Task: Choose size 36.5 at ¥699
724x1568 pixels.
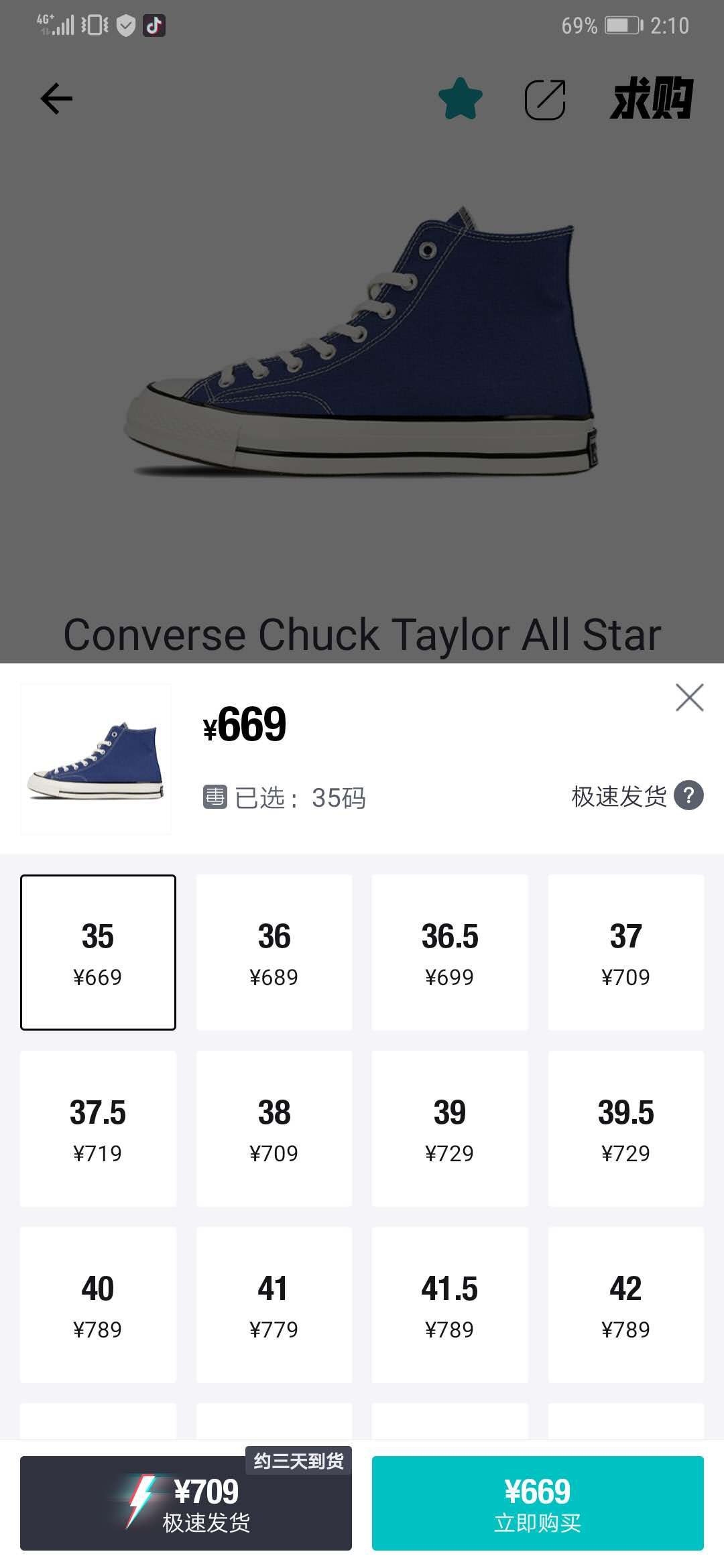Action: click(450, 952)
